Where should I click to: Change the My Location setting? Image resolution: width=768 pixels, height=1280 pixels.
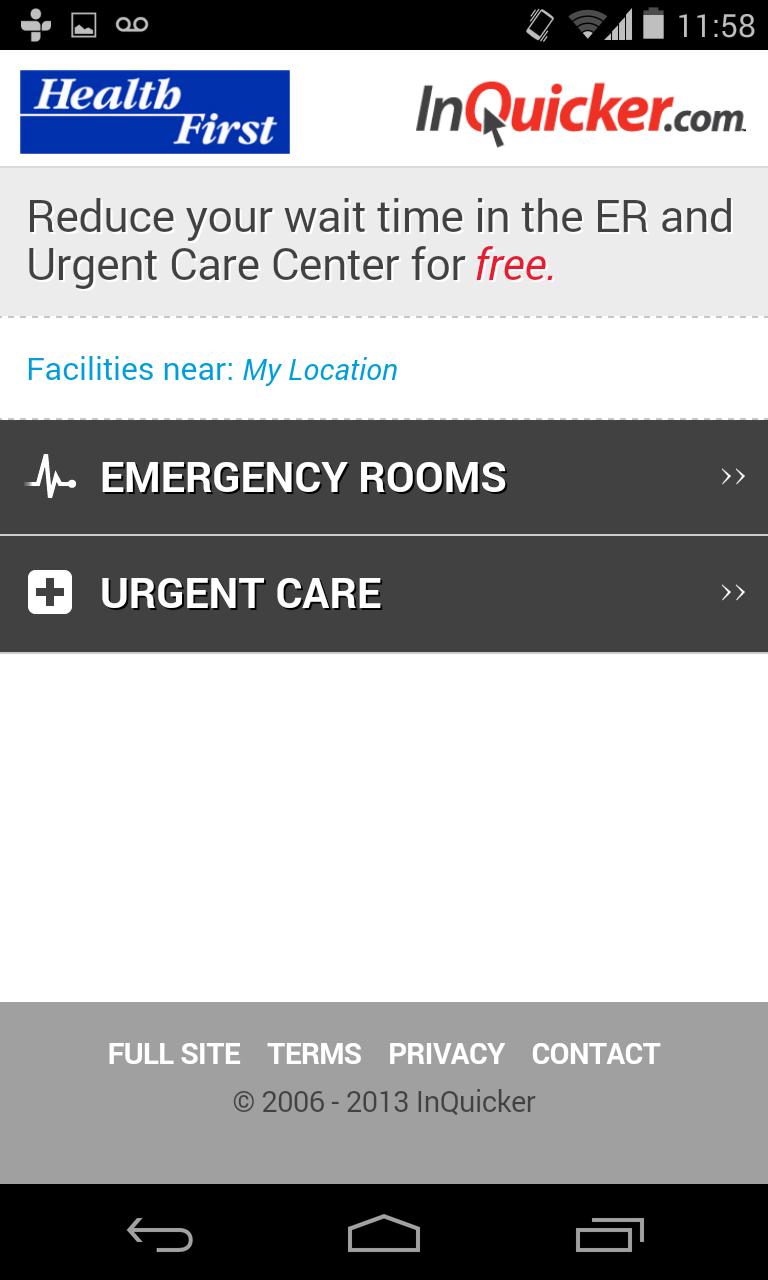[x=320, y=370]
